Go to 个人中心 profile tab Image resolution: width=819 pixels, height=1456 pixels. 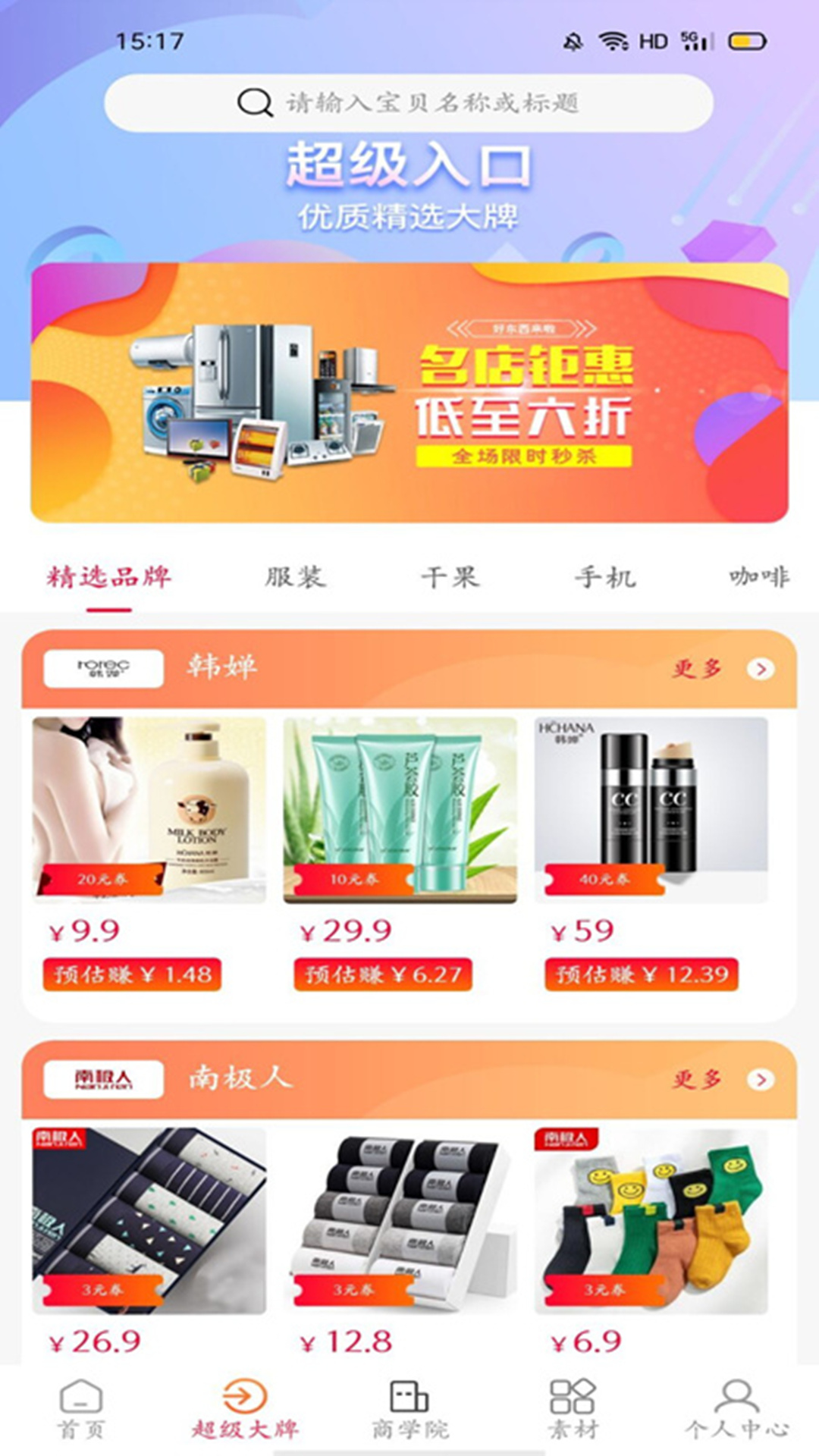tap(736, 1409)
